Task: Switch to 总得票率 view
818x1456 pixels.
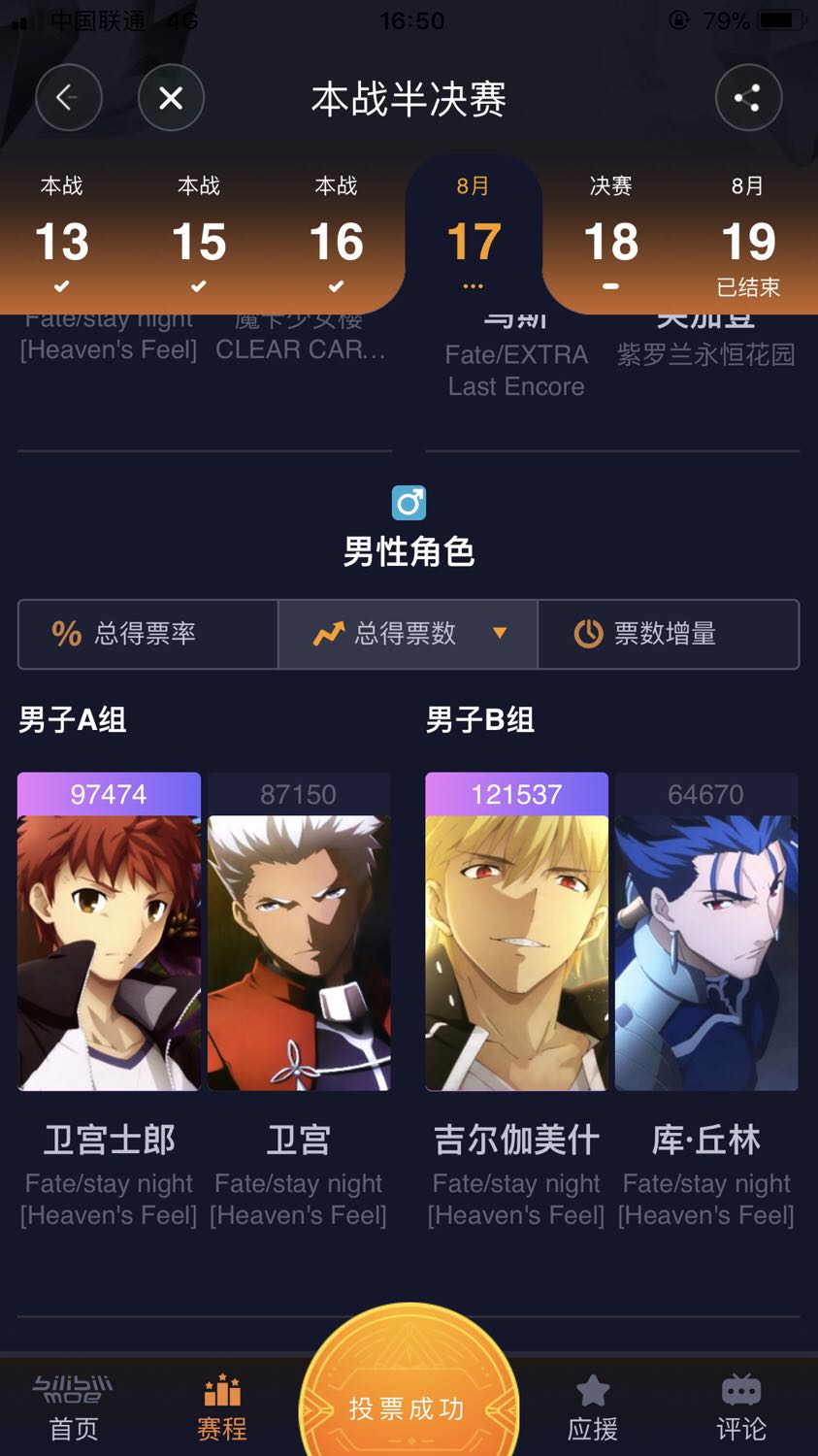Action: pos(148,634)
